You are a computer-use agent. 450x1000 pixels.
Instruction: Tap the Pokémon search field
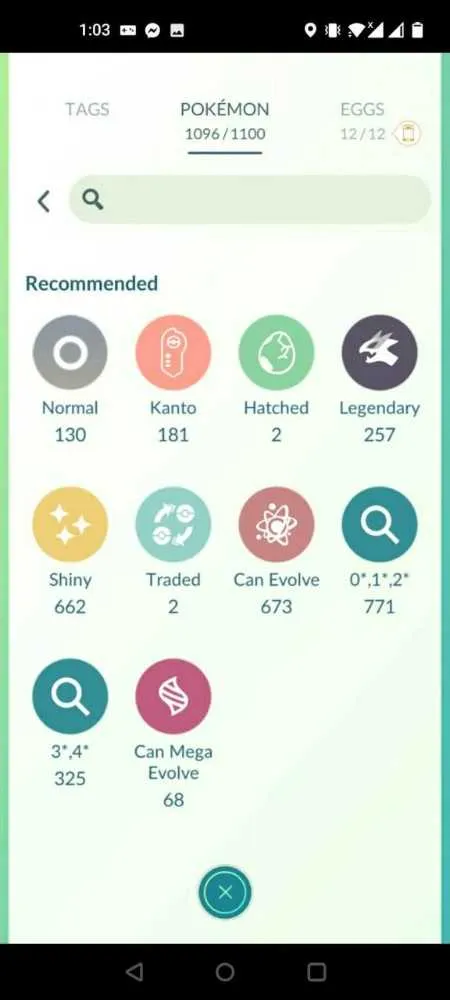click(250, 200)
